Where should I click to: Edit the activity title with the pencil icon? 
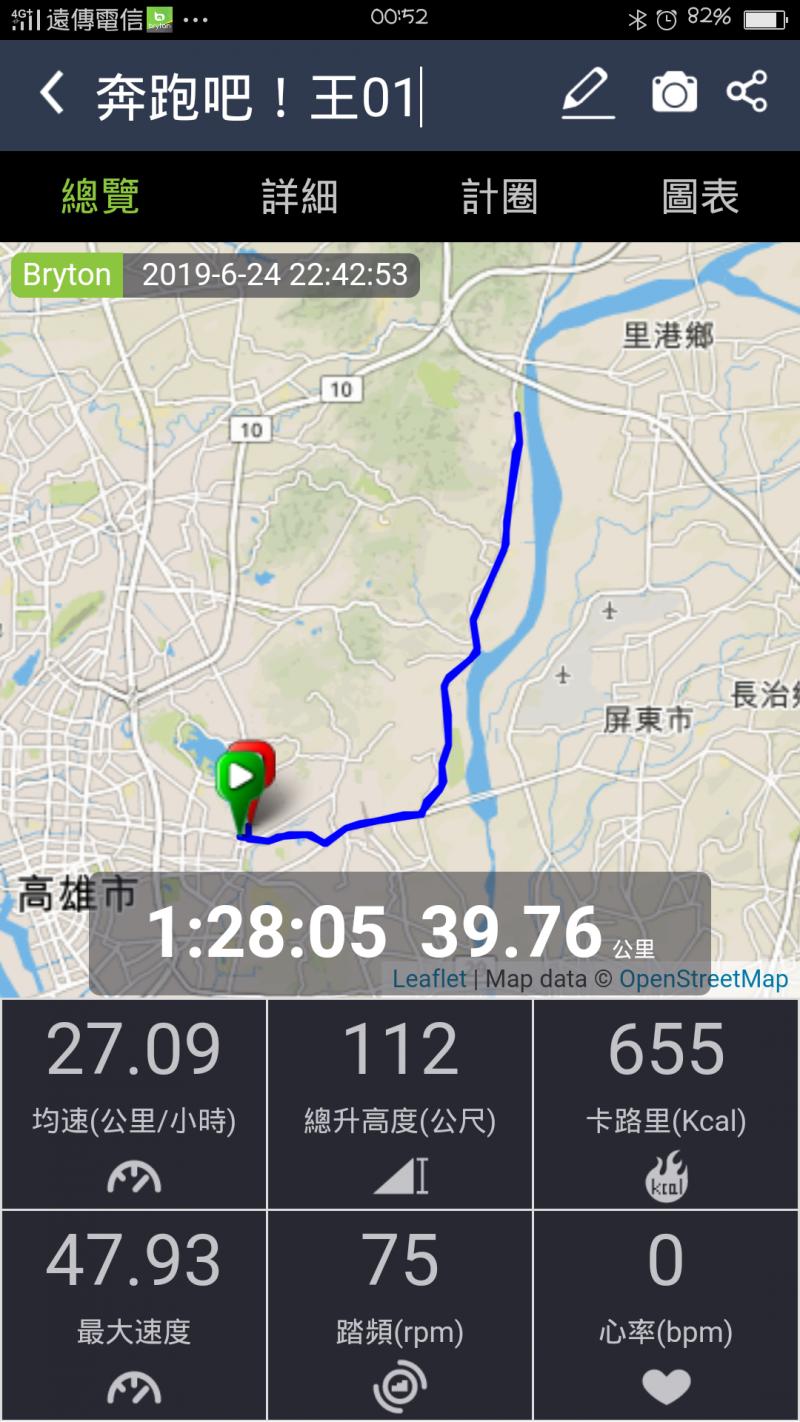point(587,94)
